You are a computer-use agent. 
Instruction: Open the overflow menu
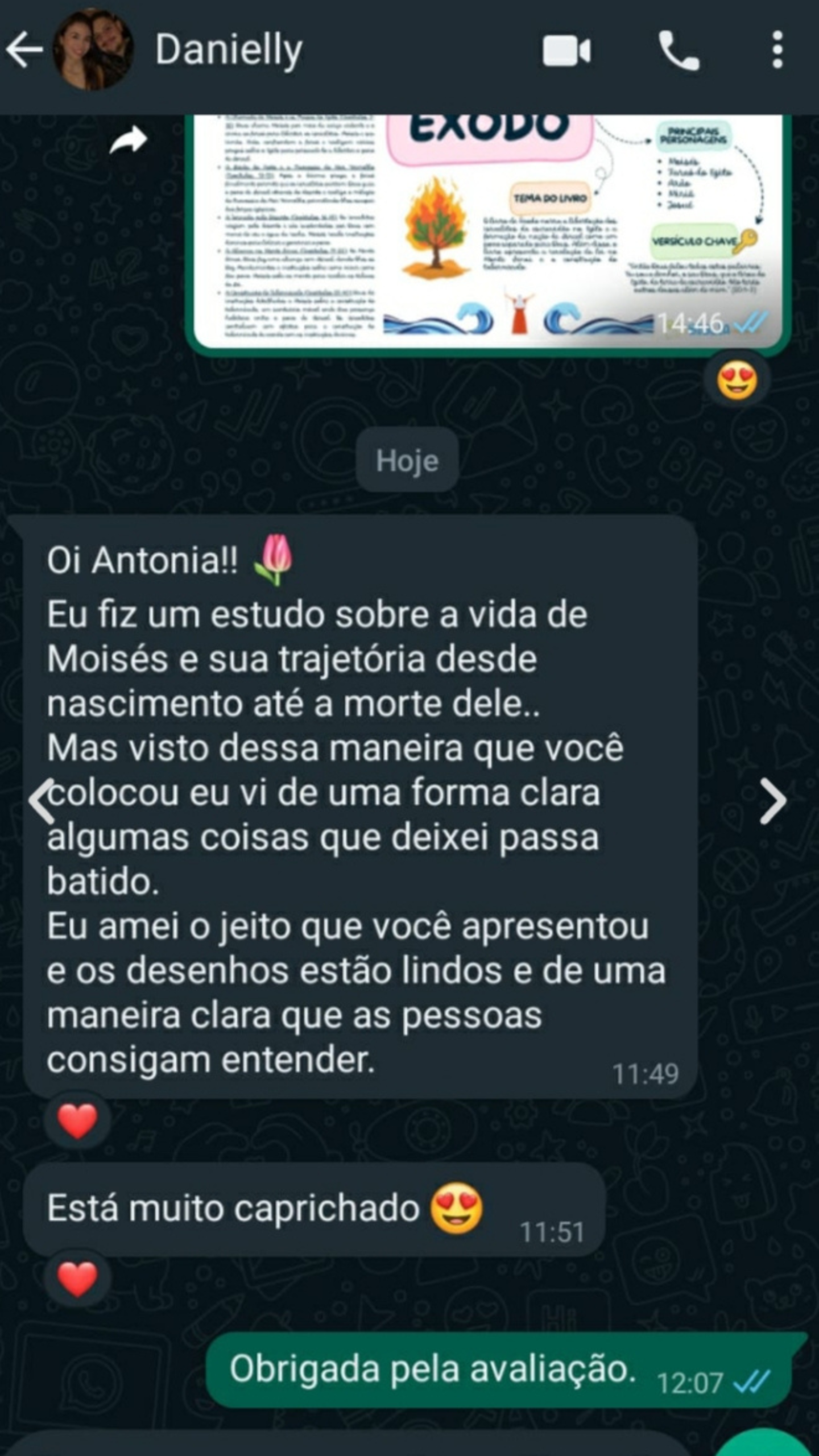pyautogui.click(x=777, y=51)
